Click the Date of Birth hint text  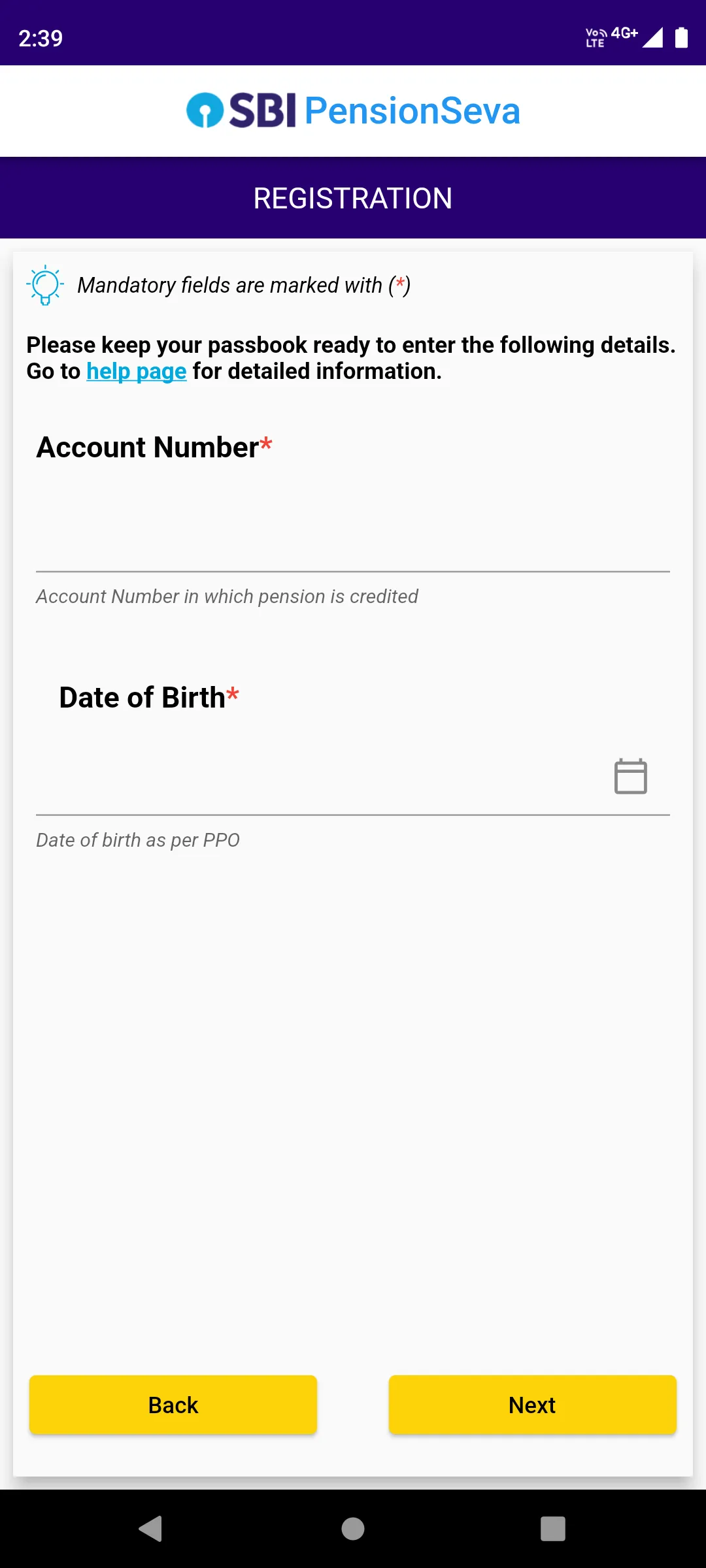(x=137, y=840)
